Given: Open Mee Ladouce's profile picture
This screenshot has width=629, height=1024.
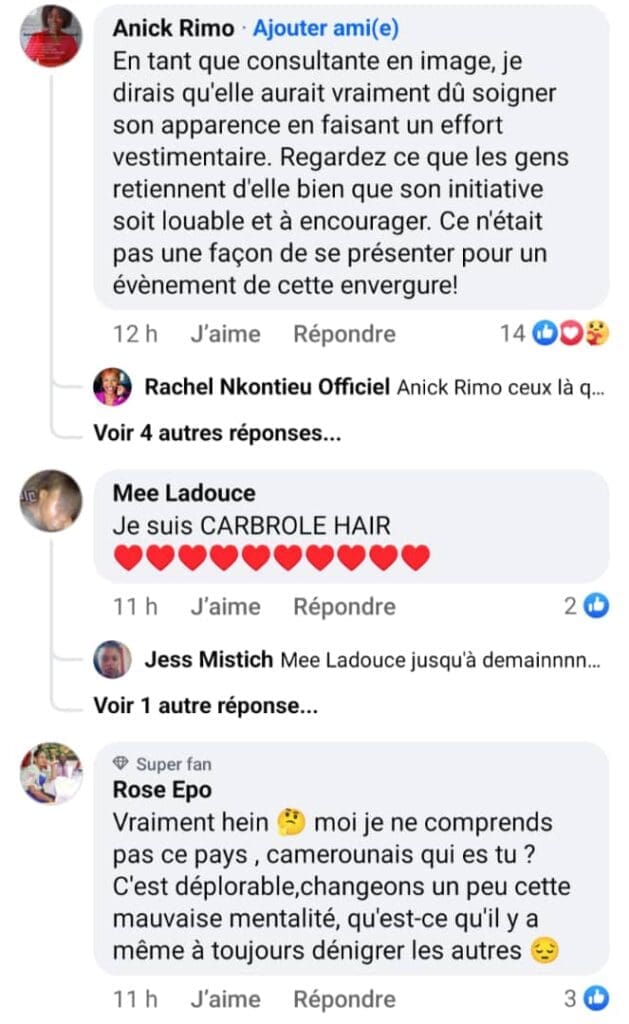Looking at the screenshot, I should [51, 500].
